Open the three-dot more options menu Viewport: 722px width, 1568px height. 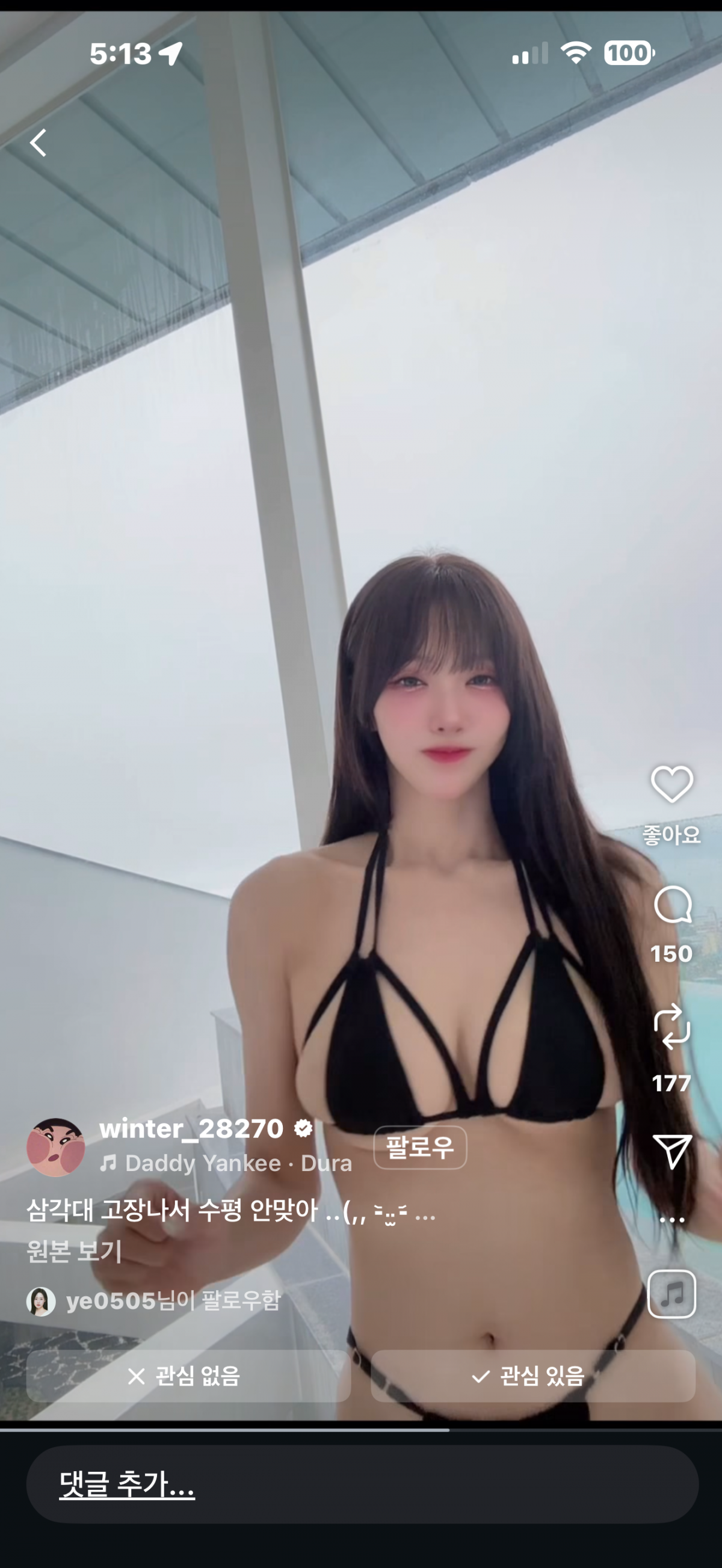coord(671,1219)
